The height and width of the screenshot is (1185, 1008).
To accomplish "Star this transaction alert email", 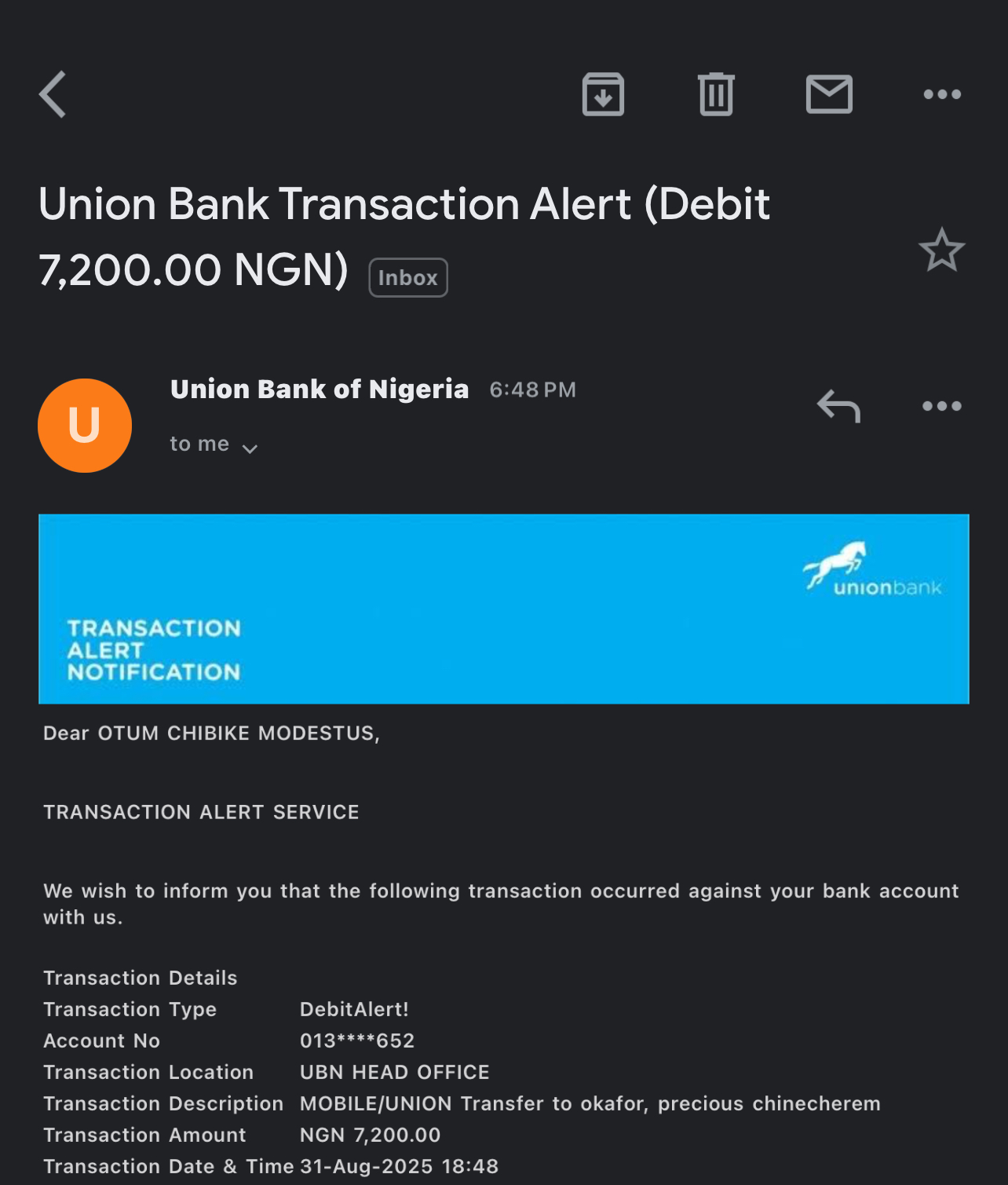I will point(941,251).
